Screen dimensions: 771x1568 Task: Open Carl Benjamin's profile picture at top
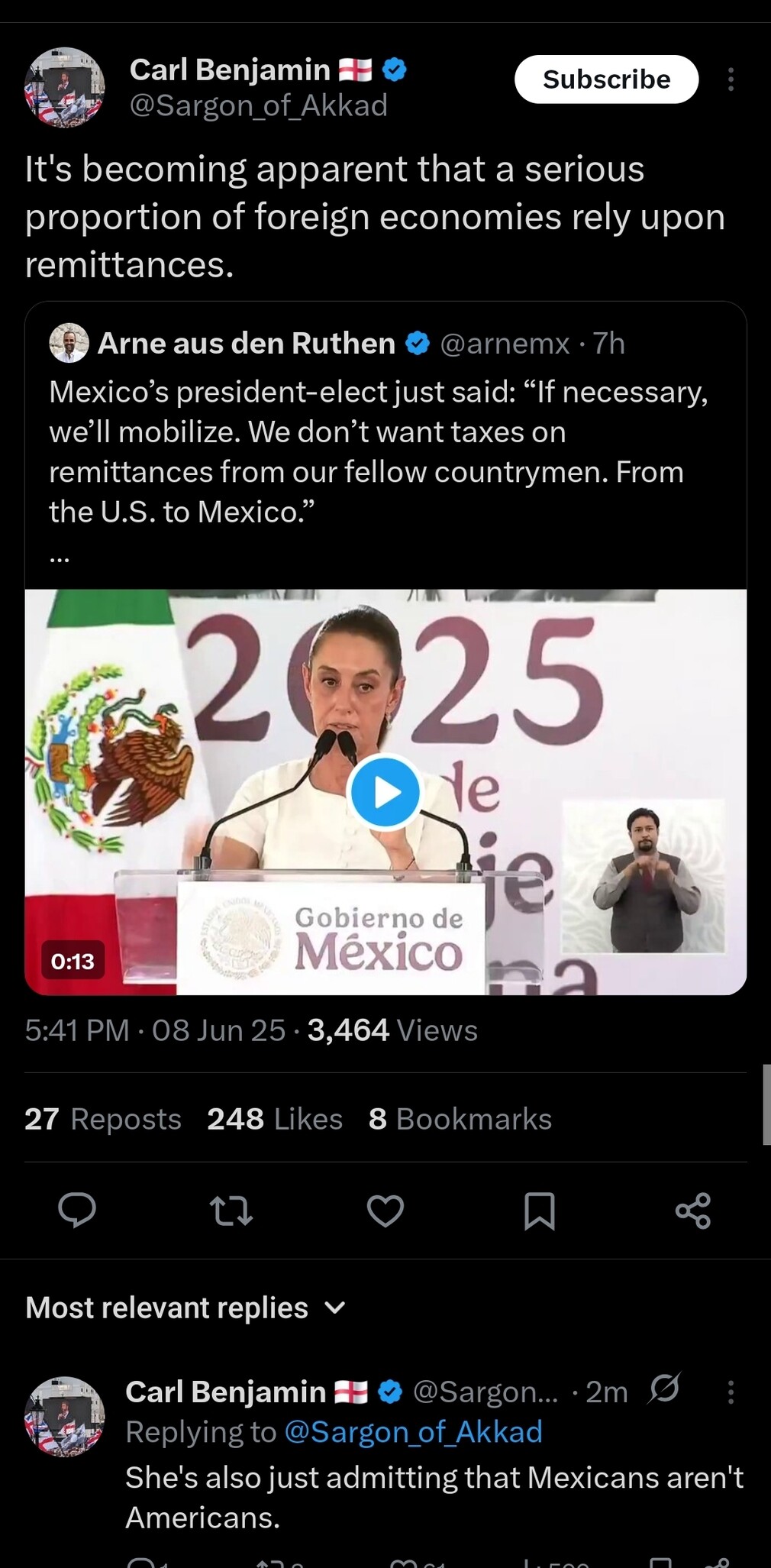pyautogui.click(x=65, y=87)
